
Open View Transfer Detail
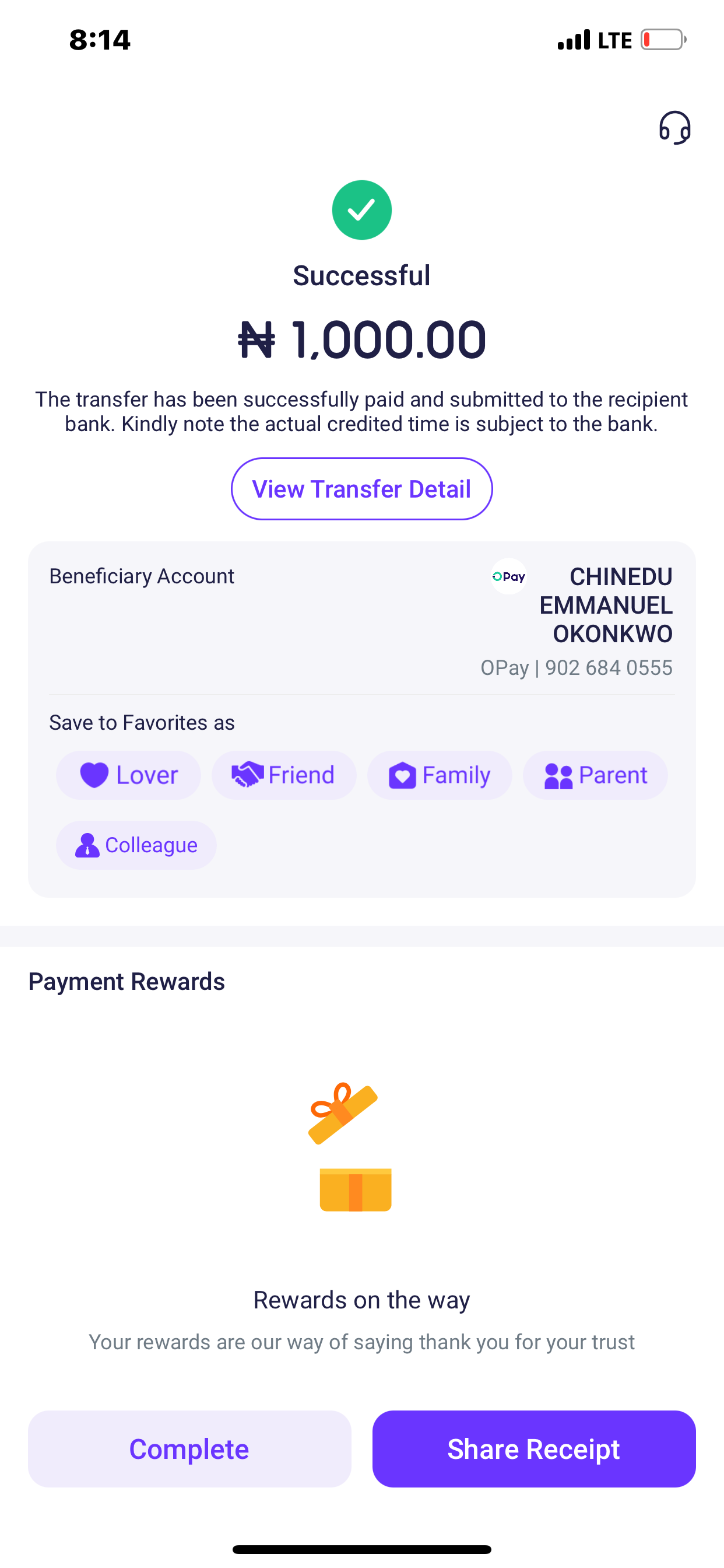[x=361, y=489]
